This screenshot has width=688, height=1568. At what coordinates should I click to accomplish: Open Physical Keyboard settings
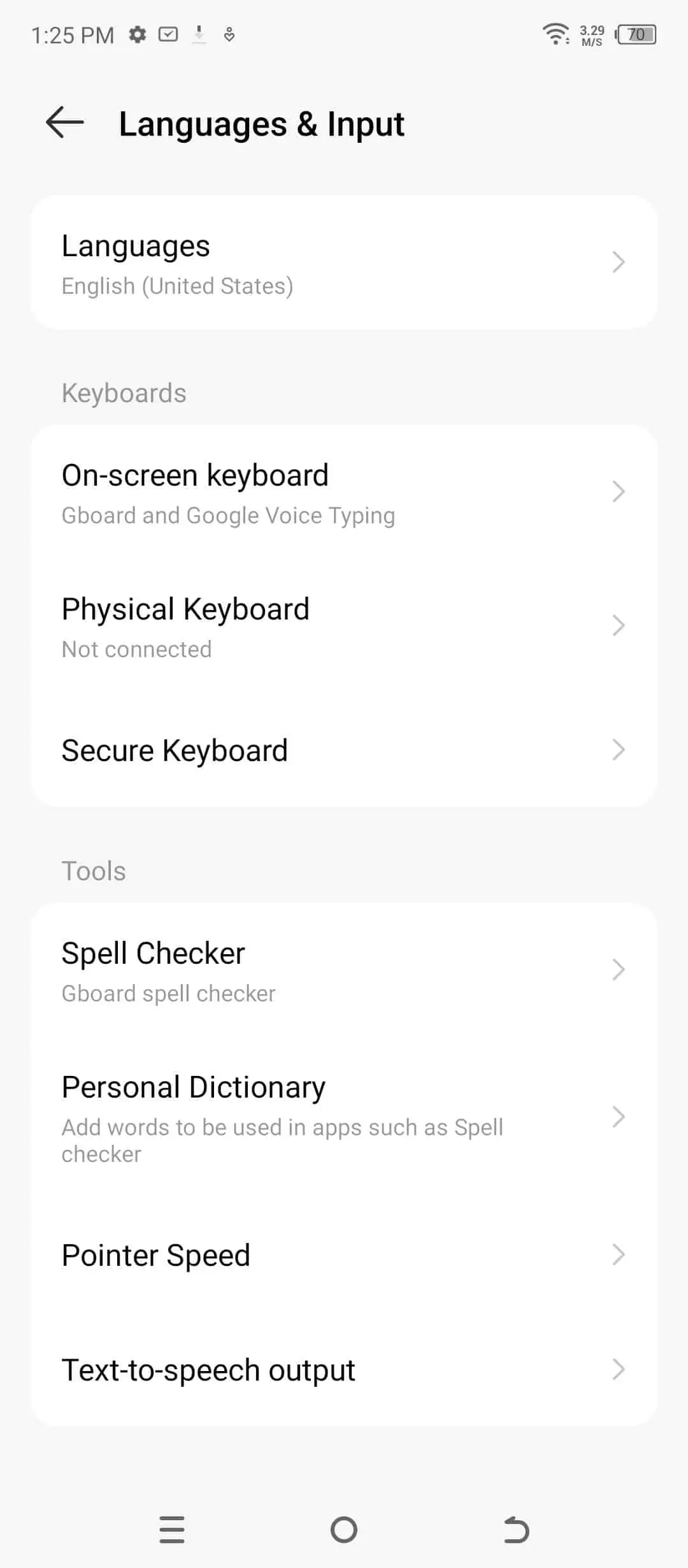[x=344, y=626]
